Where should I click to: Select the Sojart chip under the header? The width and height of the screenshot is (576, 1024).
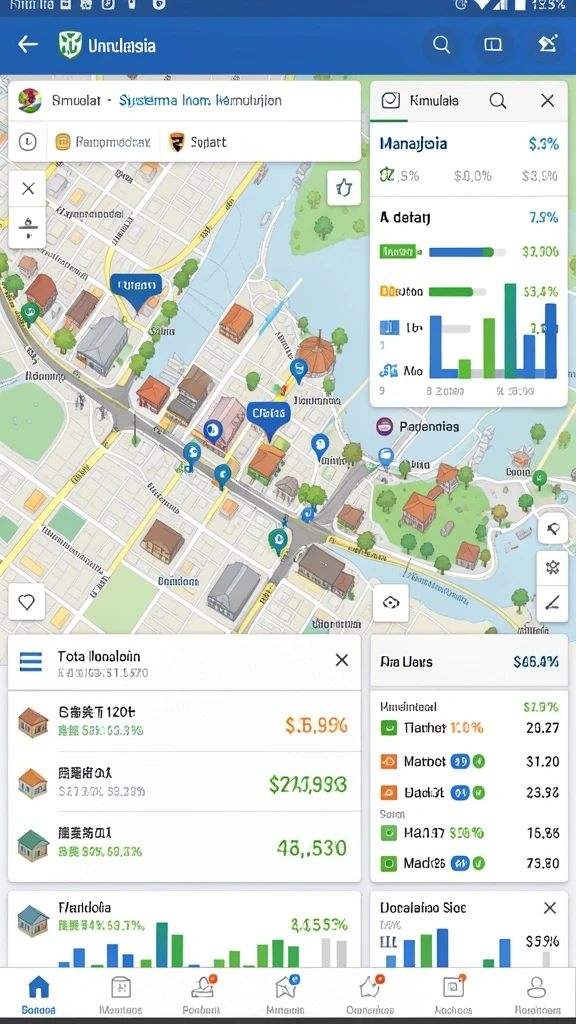click(198, 142)
